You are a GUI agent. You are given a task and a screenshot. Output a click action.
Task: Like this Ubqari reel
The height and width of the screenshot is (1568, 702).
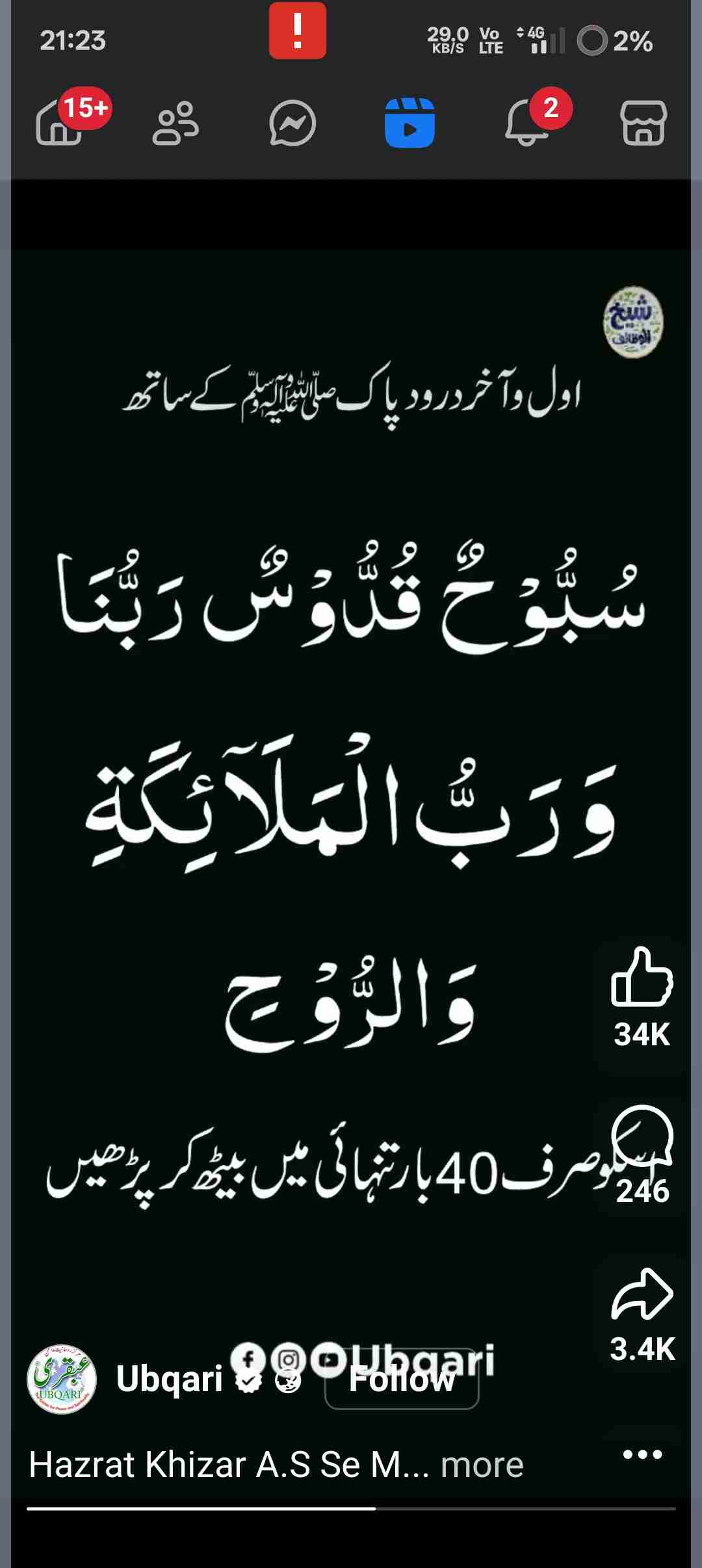click(642, 978)
